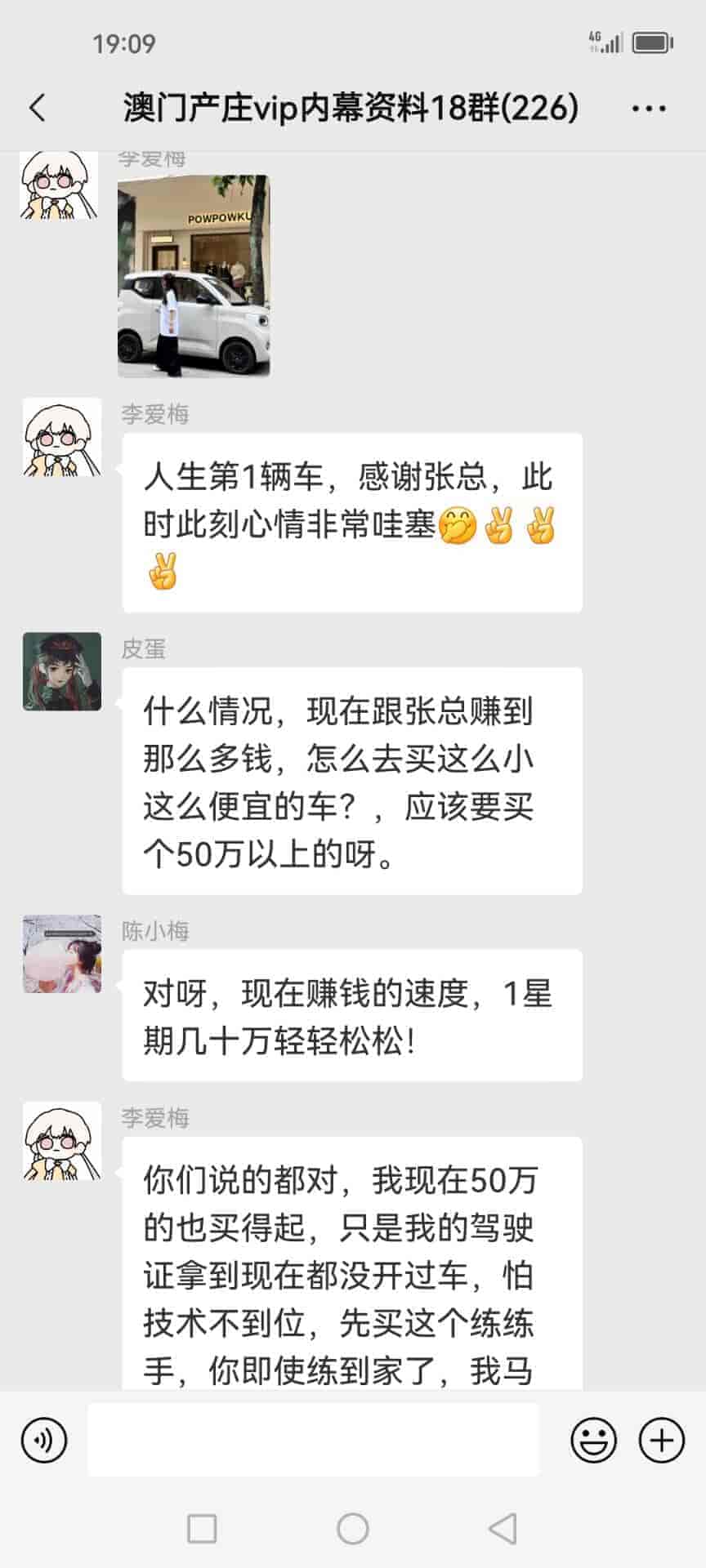Focus the message text field
The image size is (706, 1568).
point(313,1440)
